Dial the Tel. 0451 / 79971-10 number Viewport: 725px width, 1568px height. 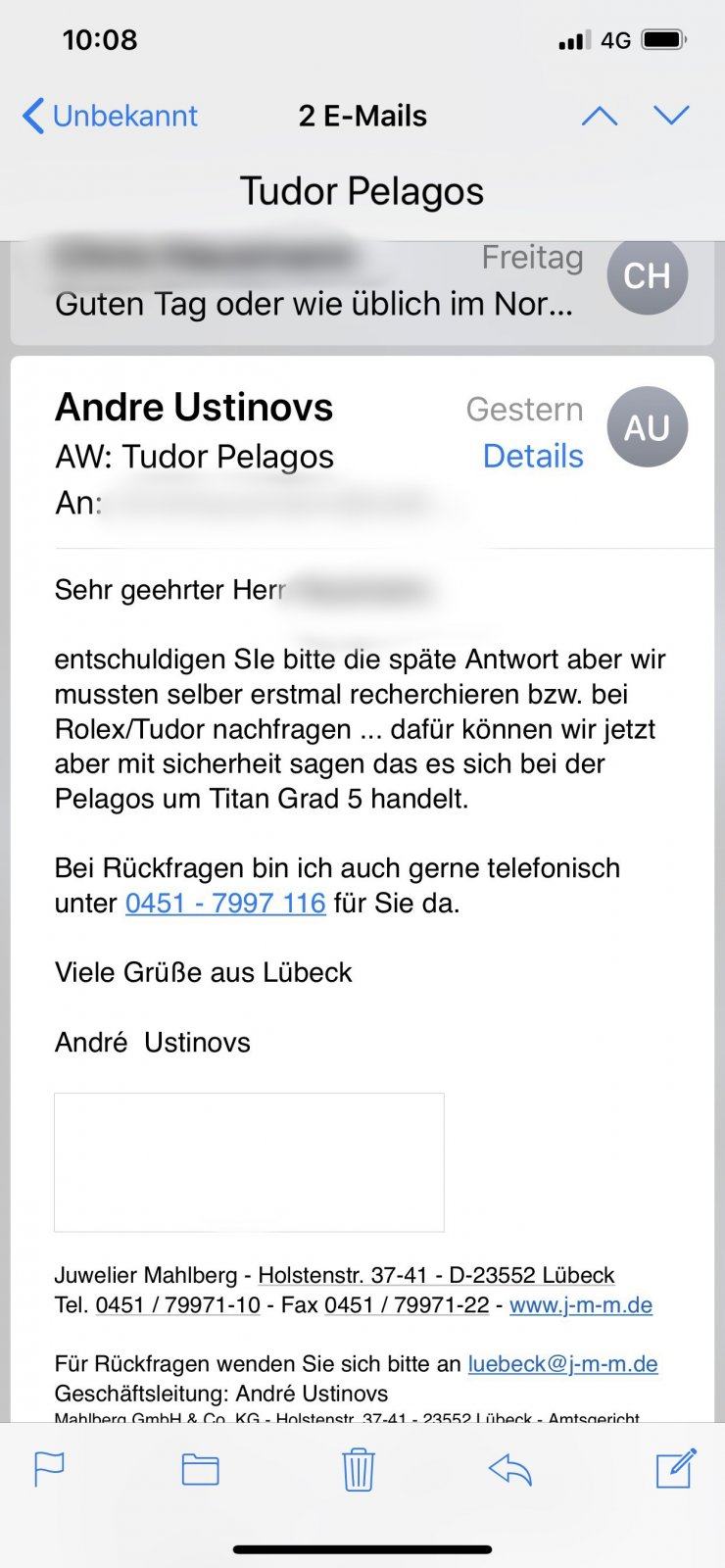click(x=177, y=1304)
